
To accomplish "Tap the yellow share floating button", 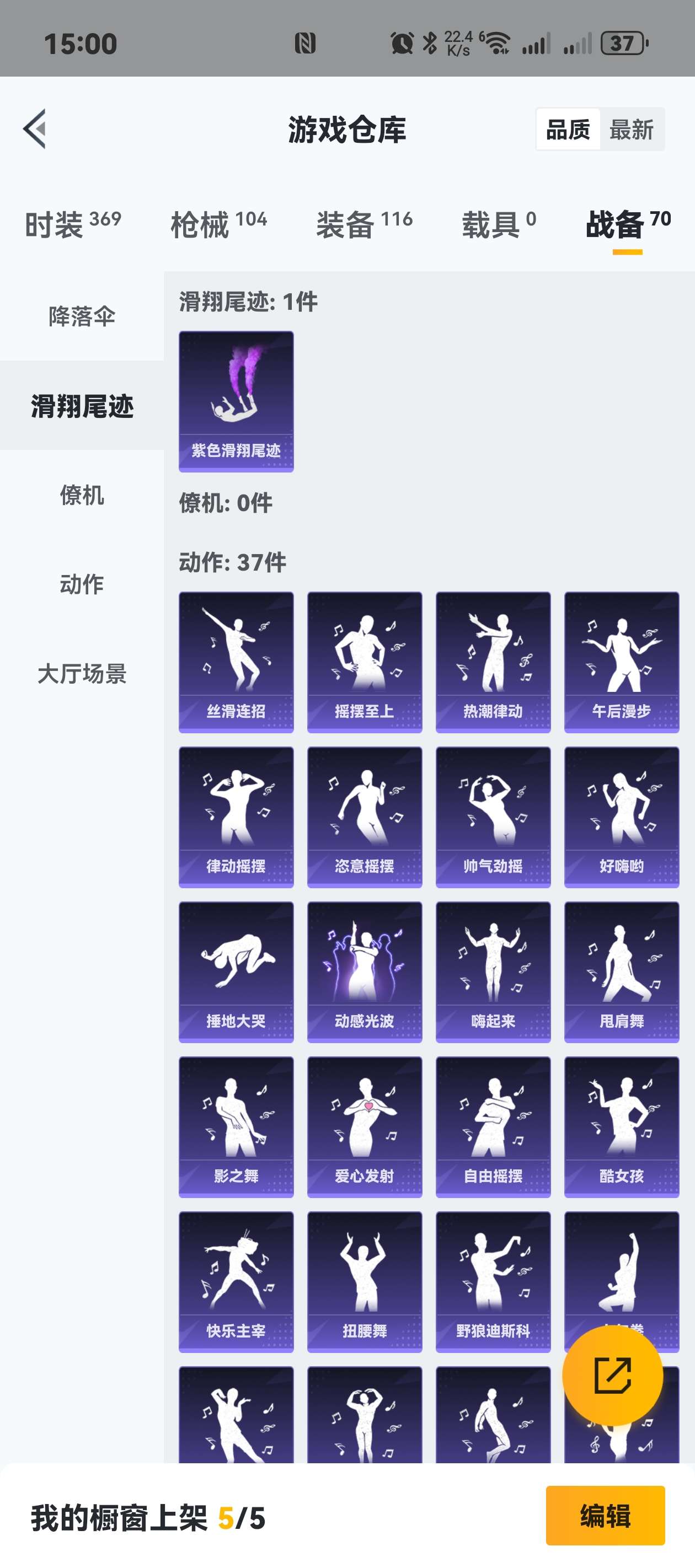I will click(x=612, y=1376).
